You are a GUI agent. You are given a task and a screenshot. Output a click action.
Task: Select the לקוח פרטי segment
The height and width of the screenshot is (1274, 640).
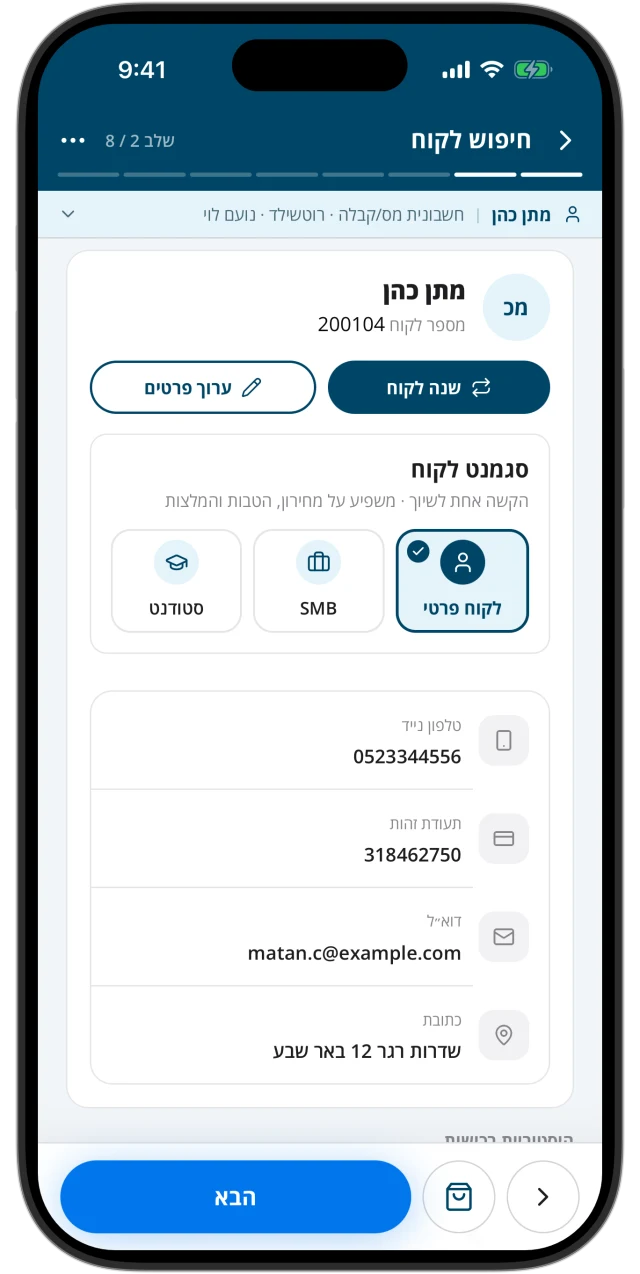click(462, 581)
